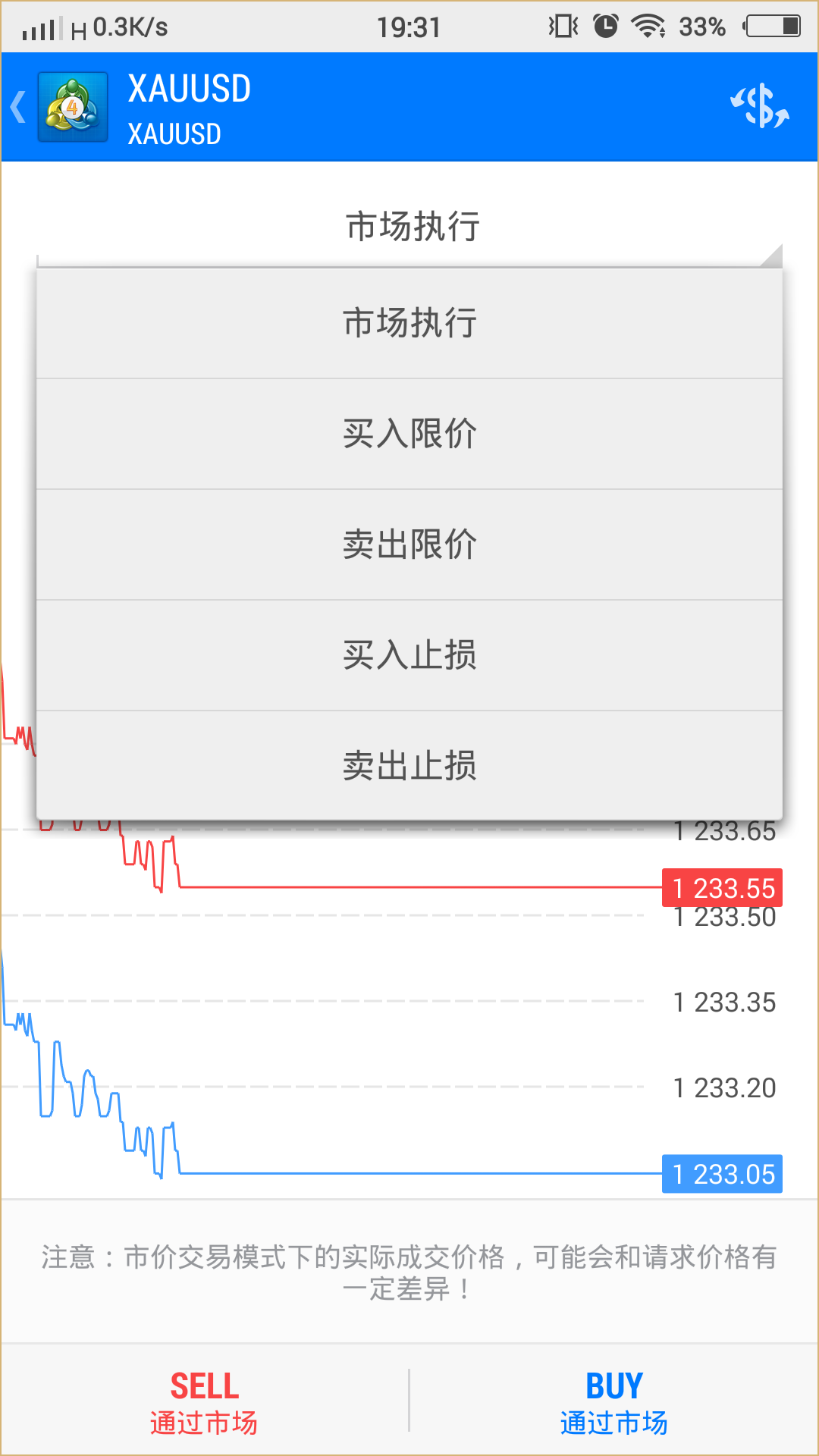
Task: Select 市场执行 in the dropdown list
Action: pyautogui.click(x=409, y=323)
